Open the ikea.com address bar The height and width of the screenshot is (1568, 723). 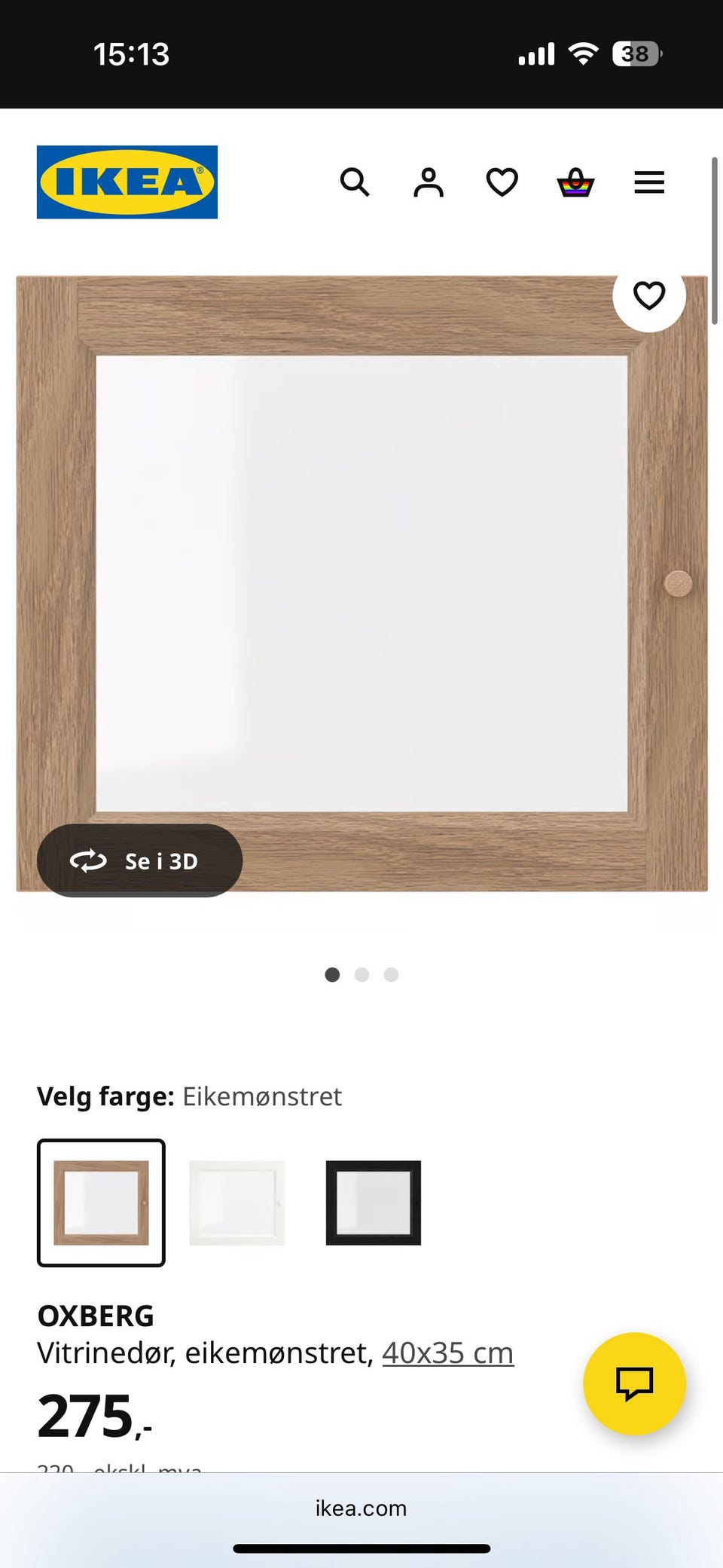361,1508
